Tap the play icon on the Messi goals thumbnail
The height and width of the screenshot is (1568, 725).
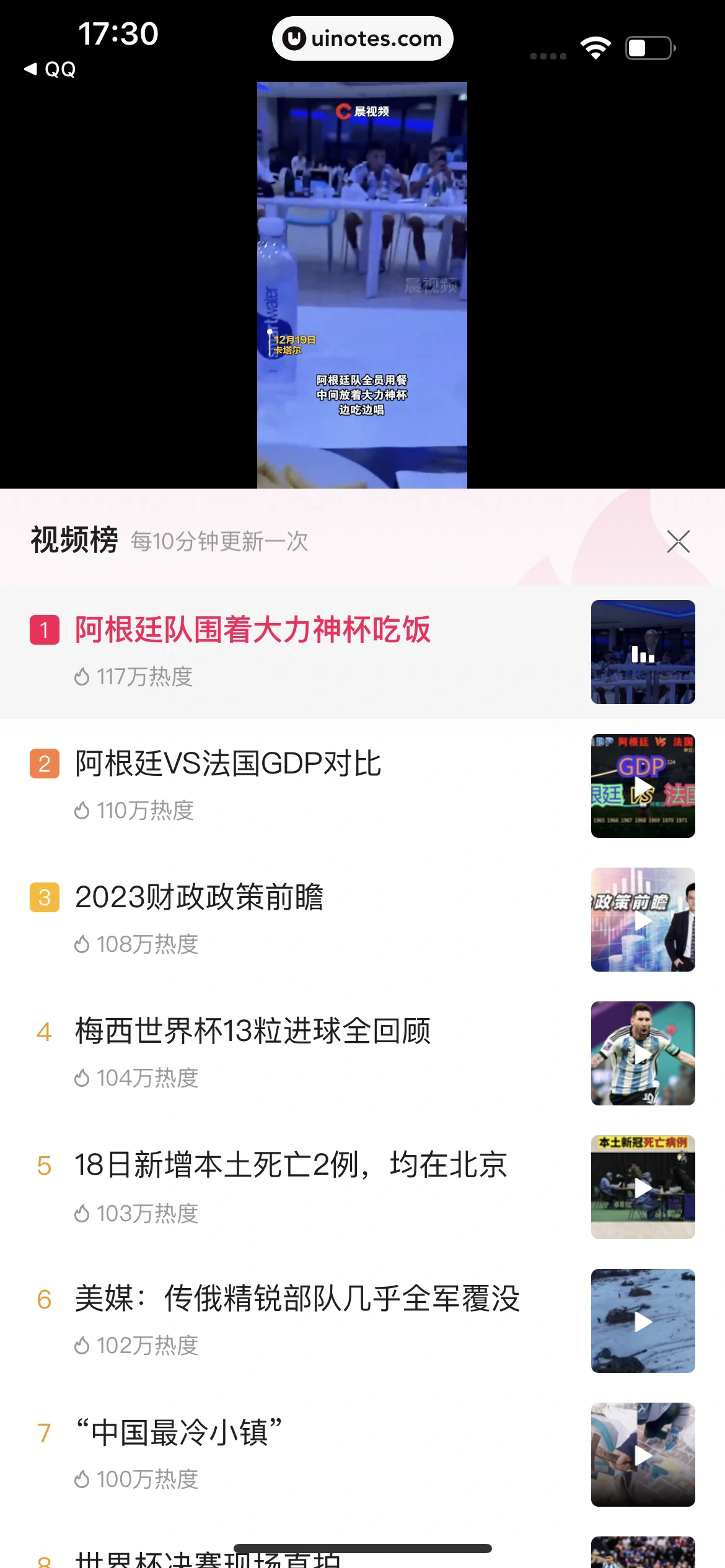coord(643,1055)
